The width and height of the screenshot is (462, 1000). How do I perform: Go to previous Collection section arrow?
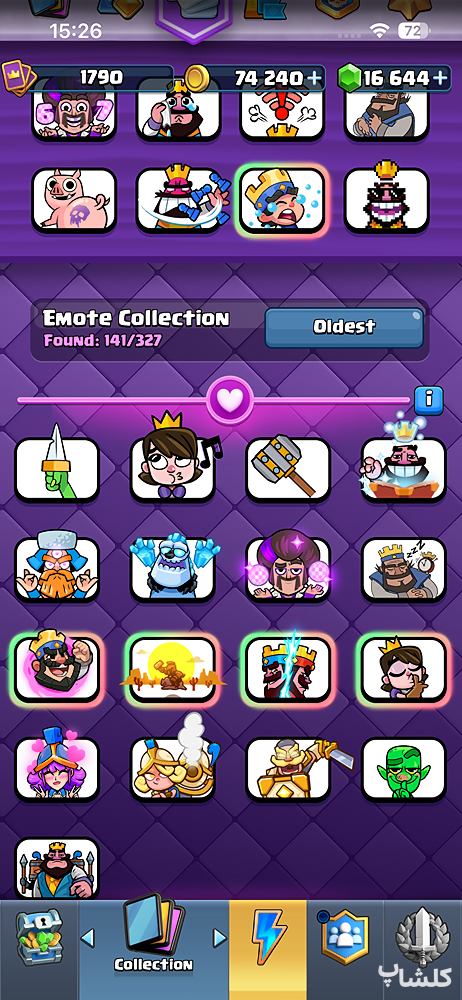pos(88,938)
